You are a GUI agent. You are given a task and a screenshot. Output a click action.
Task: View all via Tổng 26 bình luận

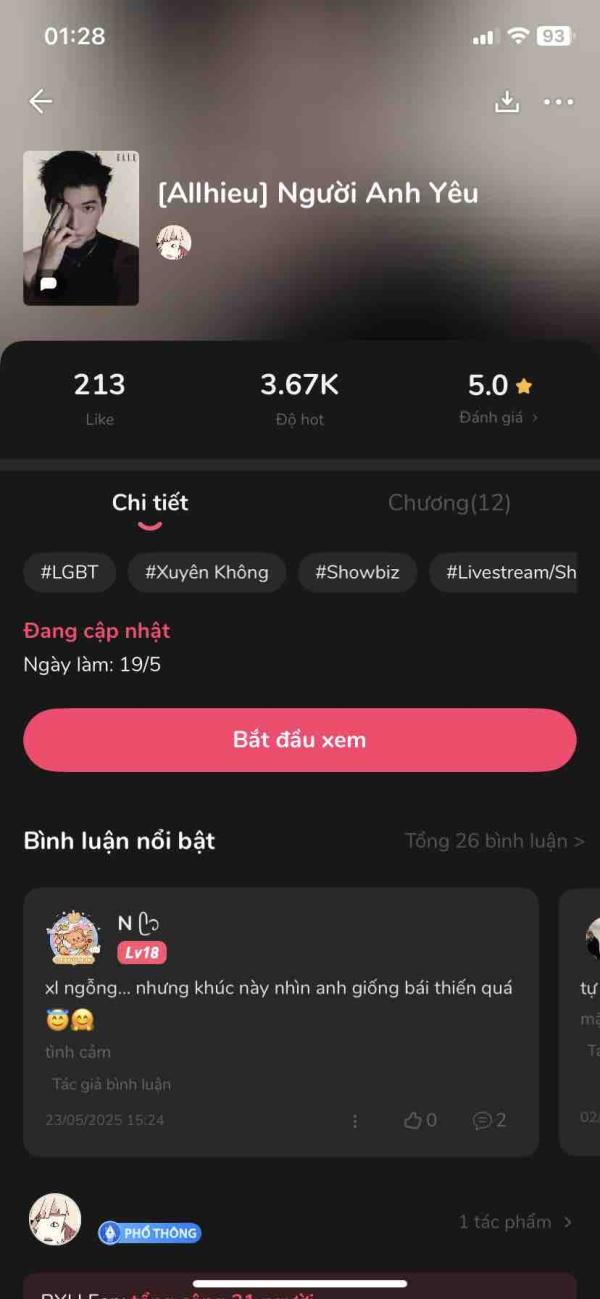[494, 841]
